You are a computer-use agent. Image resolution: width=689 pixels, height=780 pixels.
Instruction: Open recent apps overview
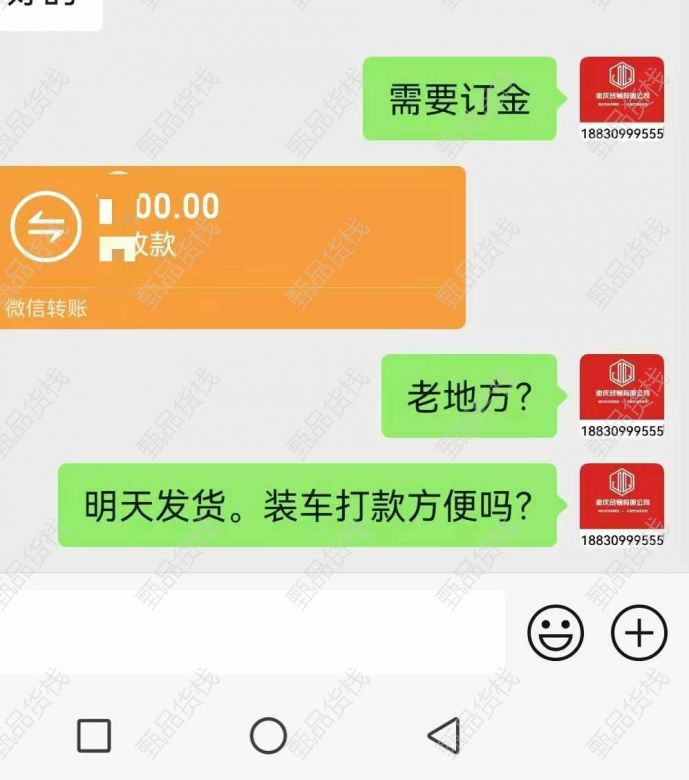(94, 736)
